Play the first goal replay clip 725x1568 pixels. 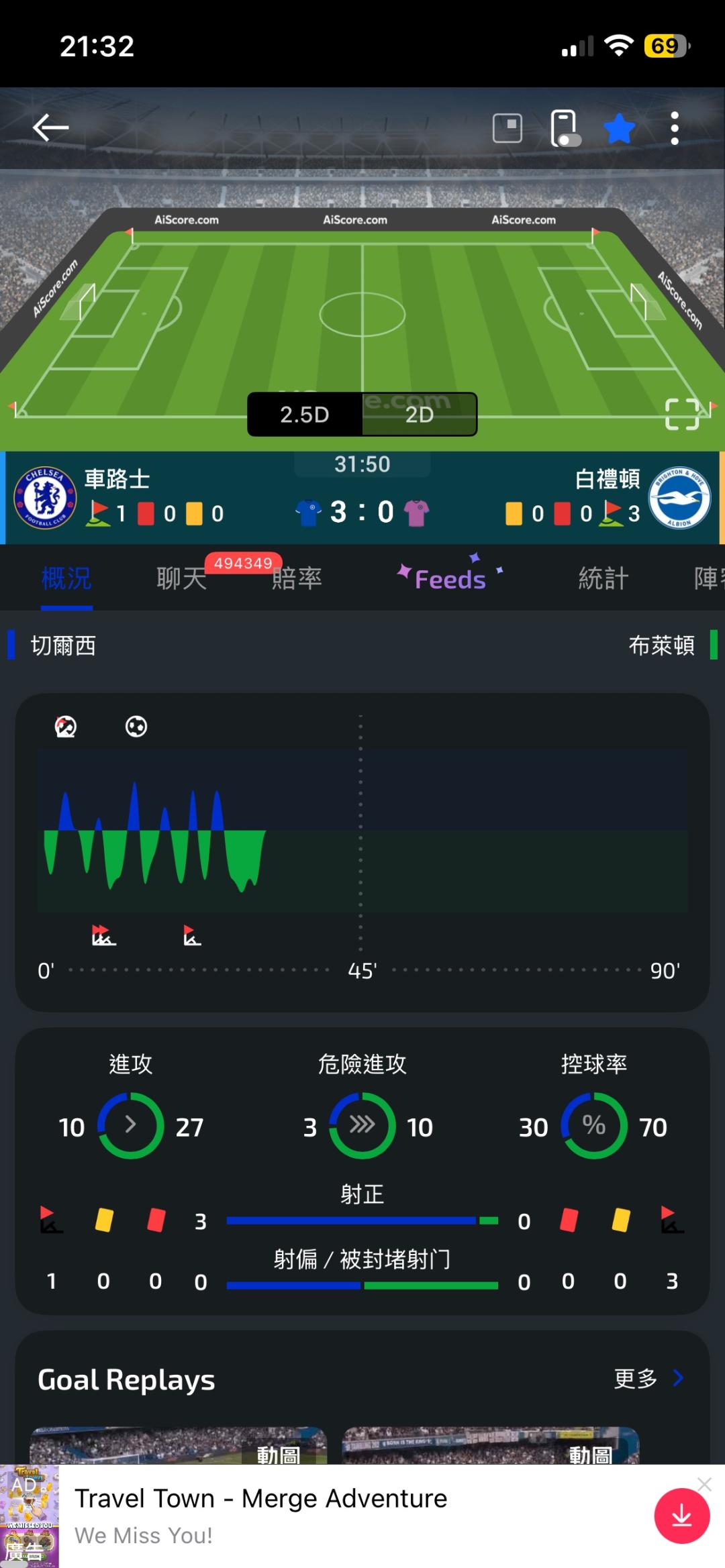tap(178, 1445)
